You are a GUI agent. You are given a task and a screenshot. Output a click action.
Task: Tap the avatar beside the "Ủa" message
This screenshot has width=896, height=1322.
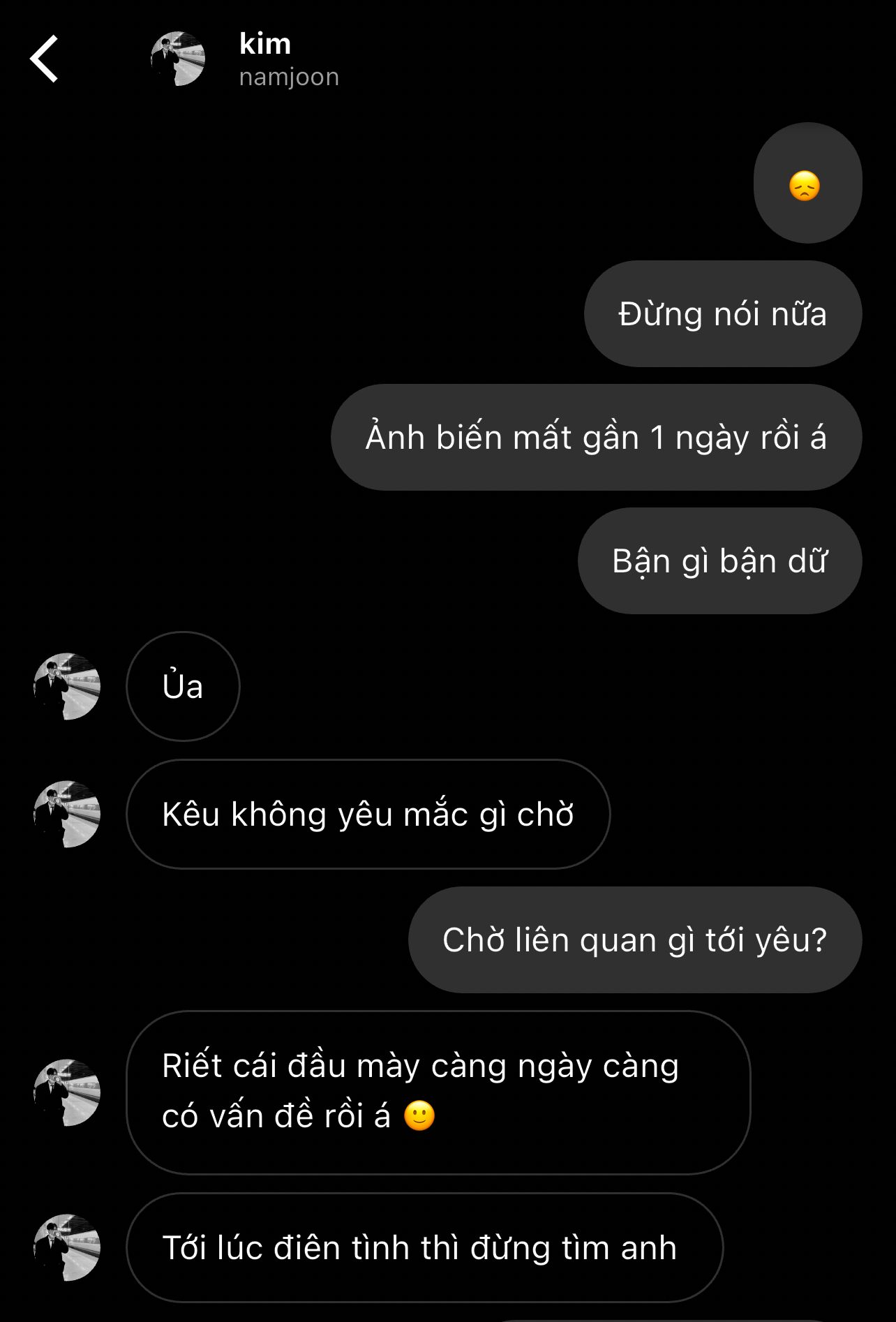[67, 686]
